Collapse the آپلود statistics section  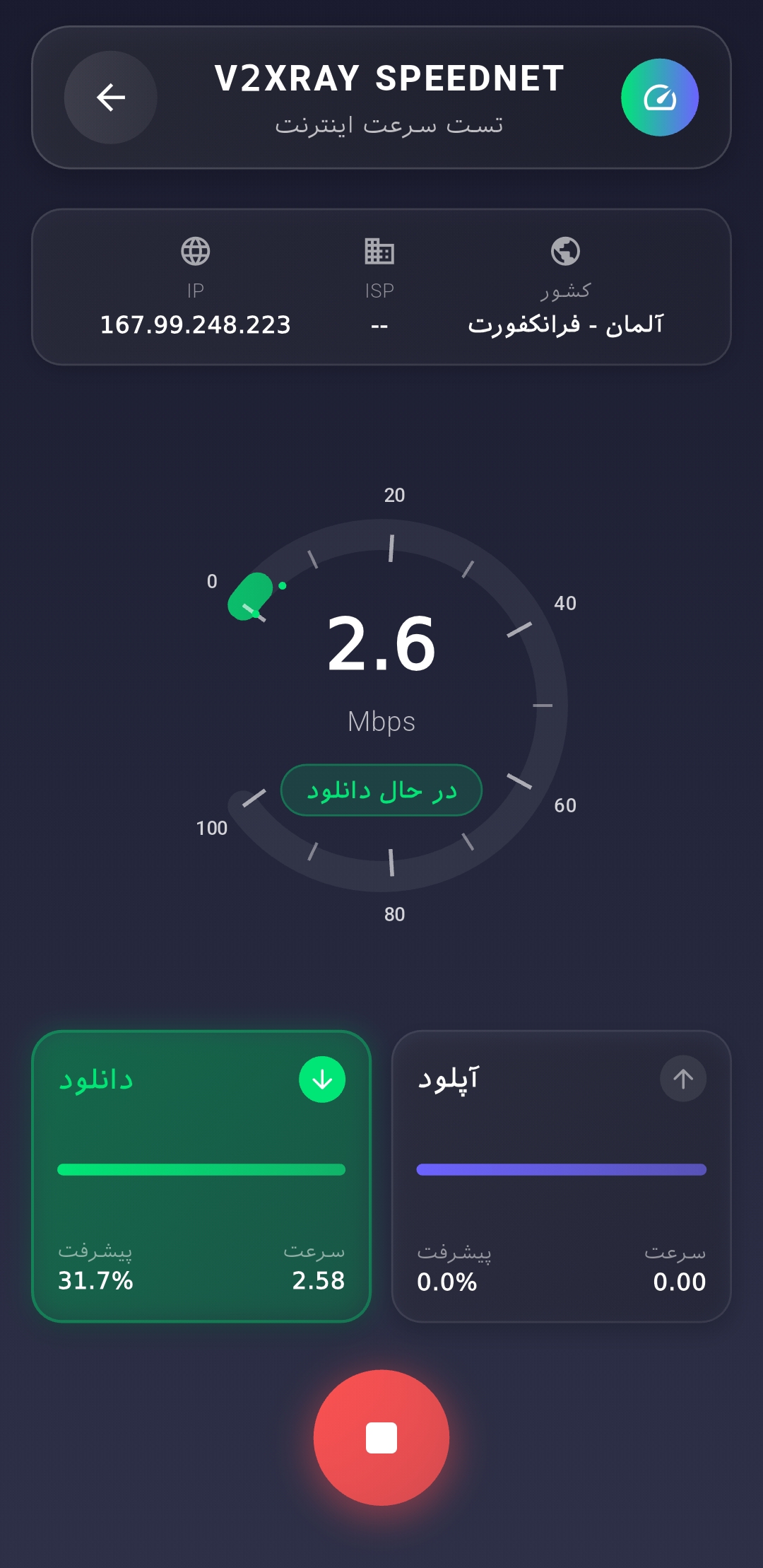(x=562, y=1181)
